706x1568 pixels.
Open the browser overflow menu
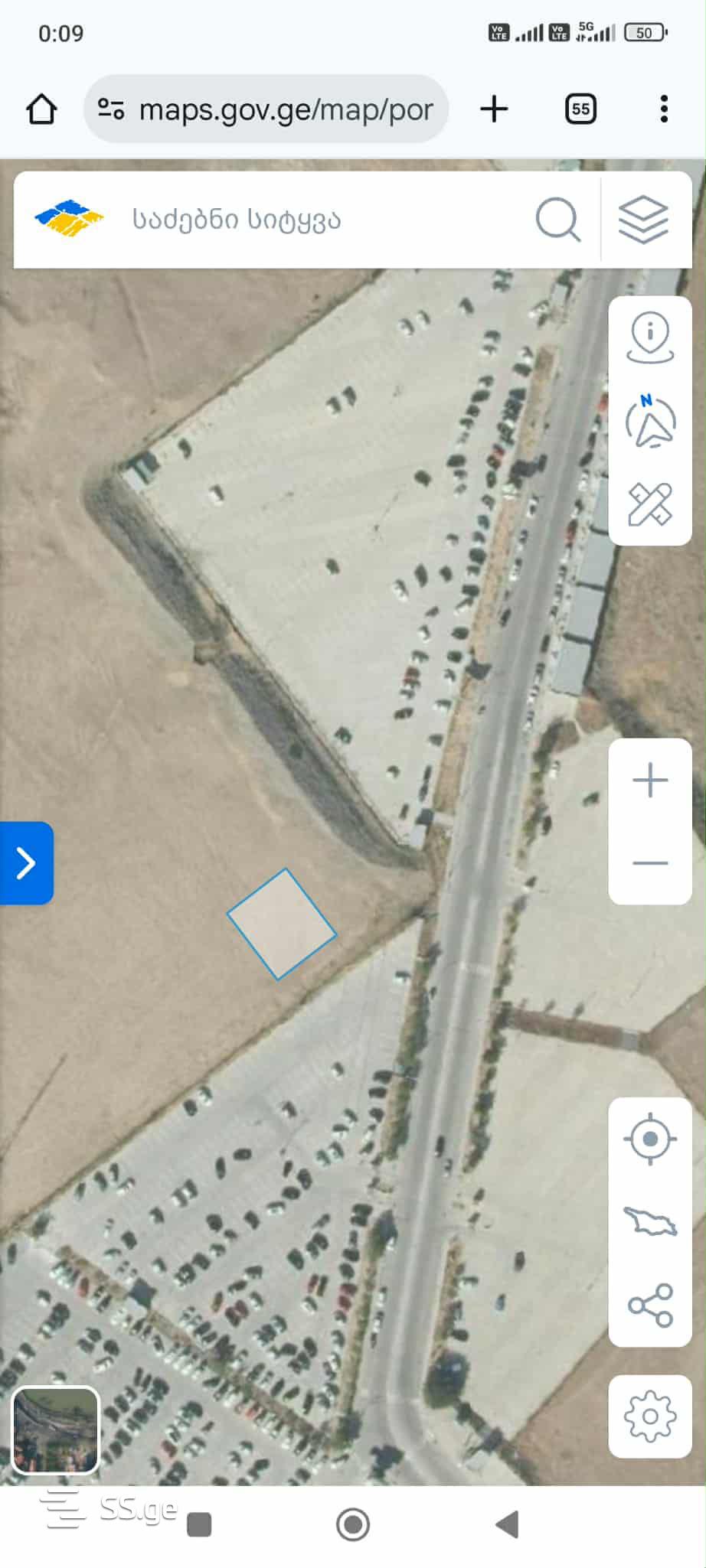(x=664, y=109)
